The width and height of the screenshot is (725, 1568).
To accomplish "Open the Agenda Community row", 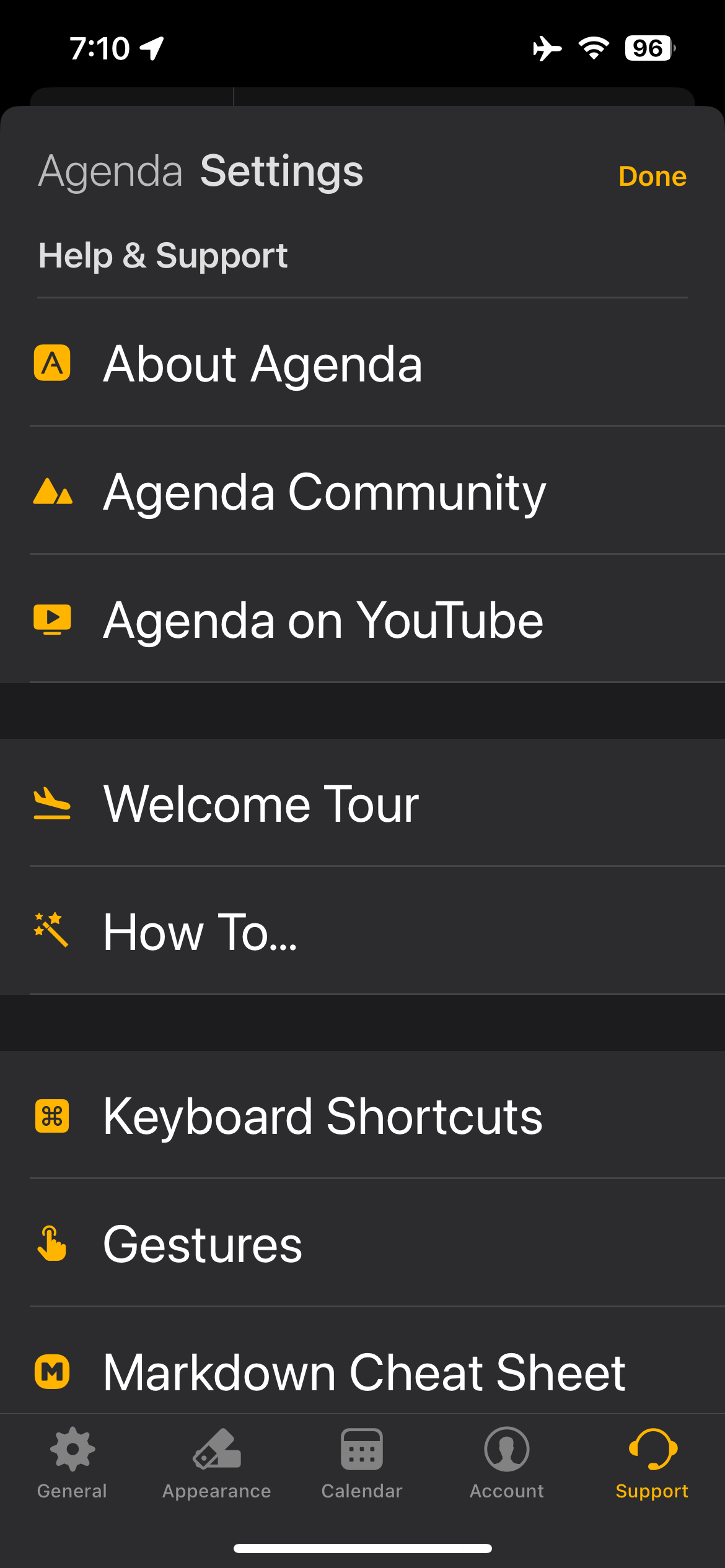I will [x=362, y=491].
